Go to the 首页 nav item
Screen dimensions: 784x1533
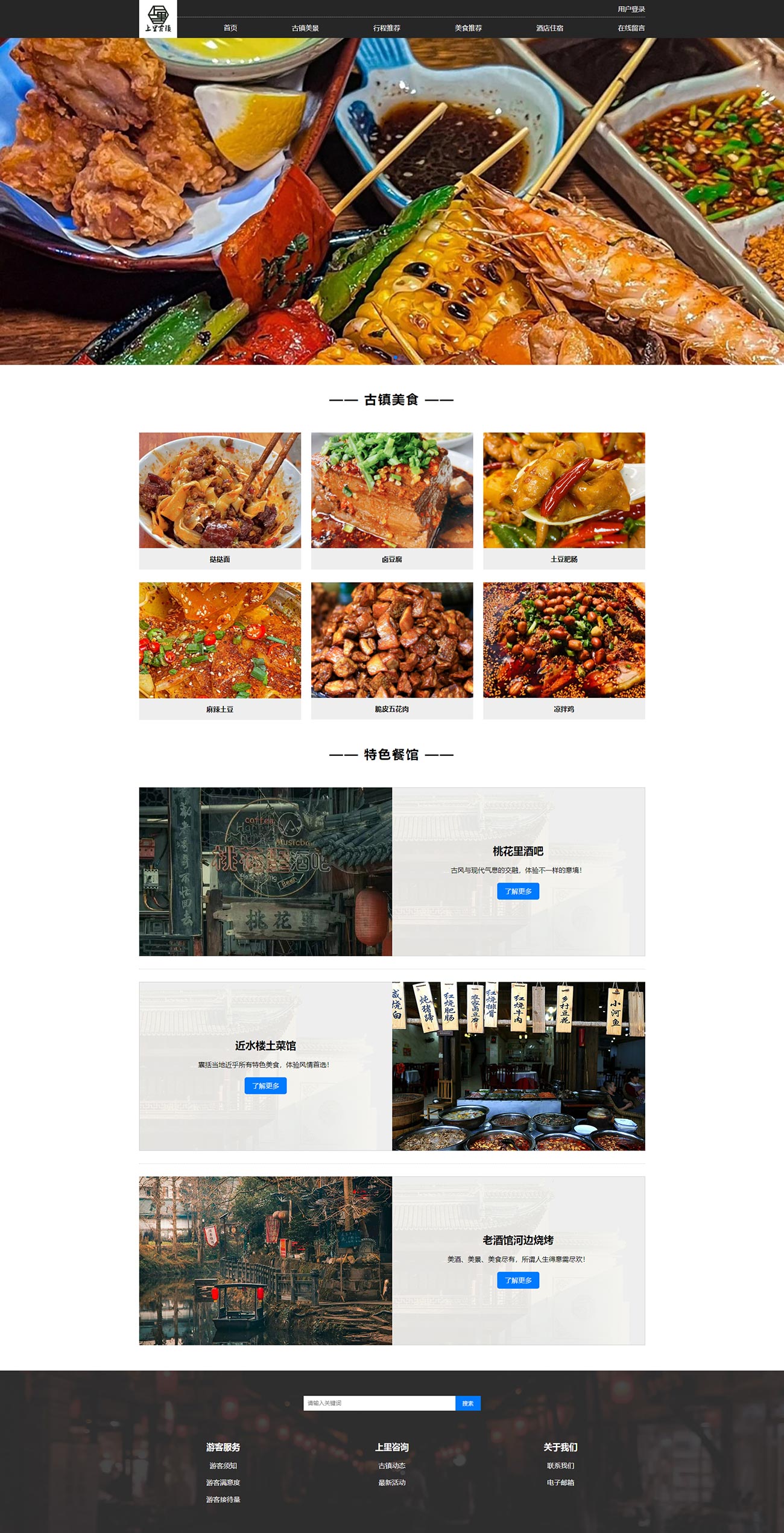[x=230, y=28]
